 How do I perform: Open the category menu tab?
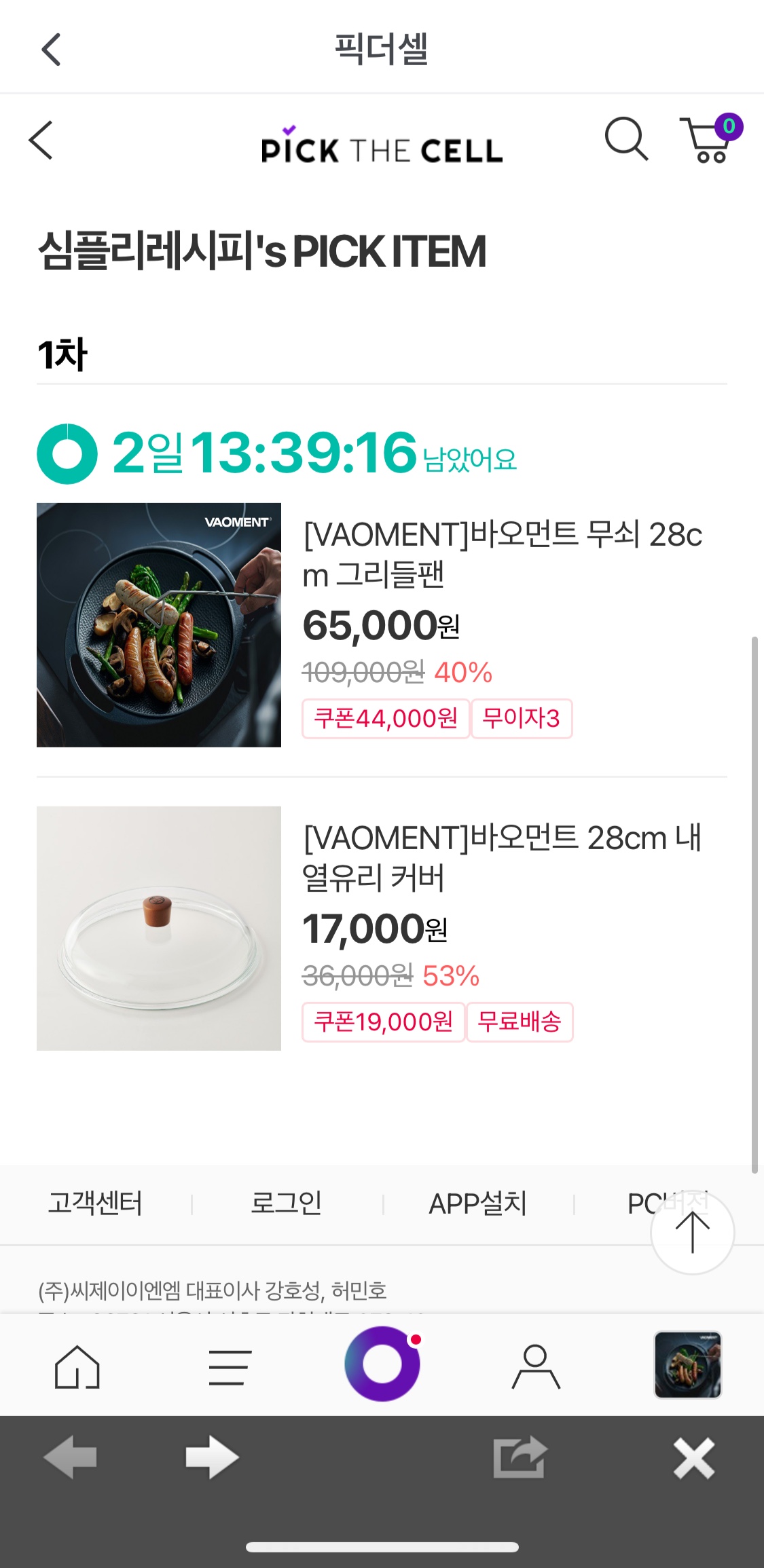(230, 1366)
